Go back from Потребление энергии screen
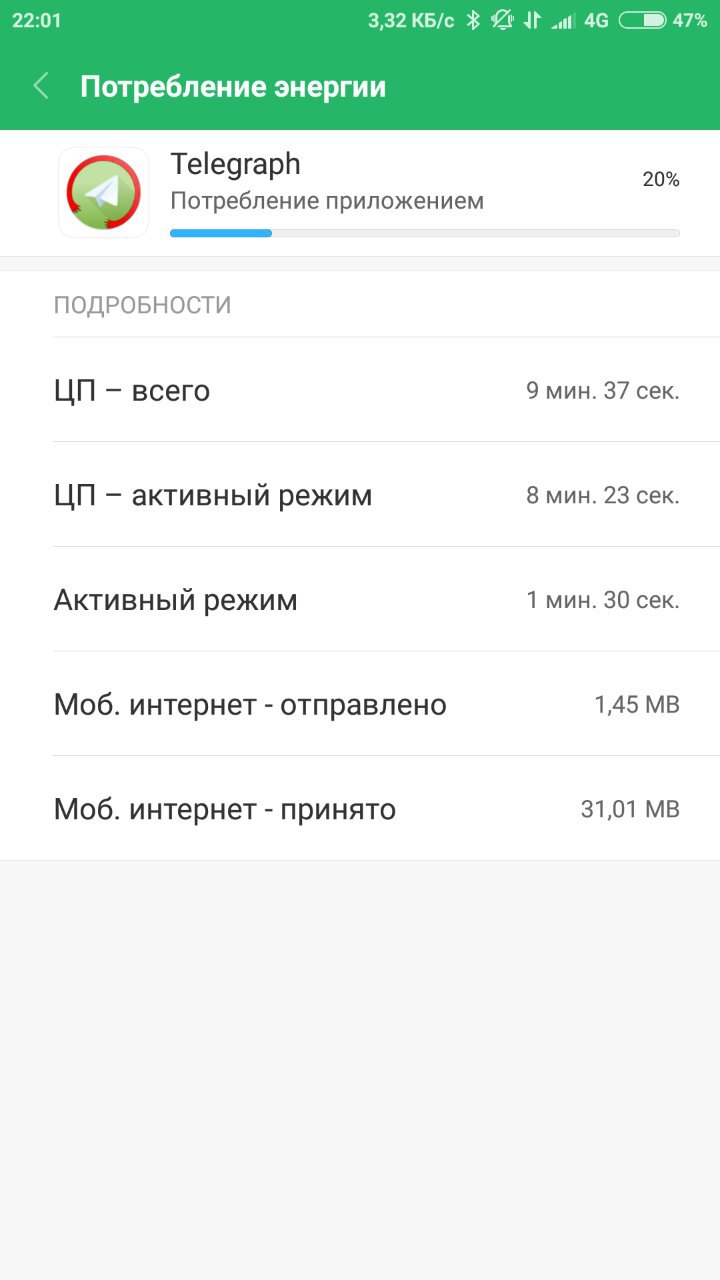The width and height of the screenshot is (720, 1280). [41, 86]
